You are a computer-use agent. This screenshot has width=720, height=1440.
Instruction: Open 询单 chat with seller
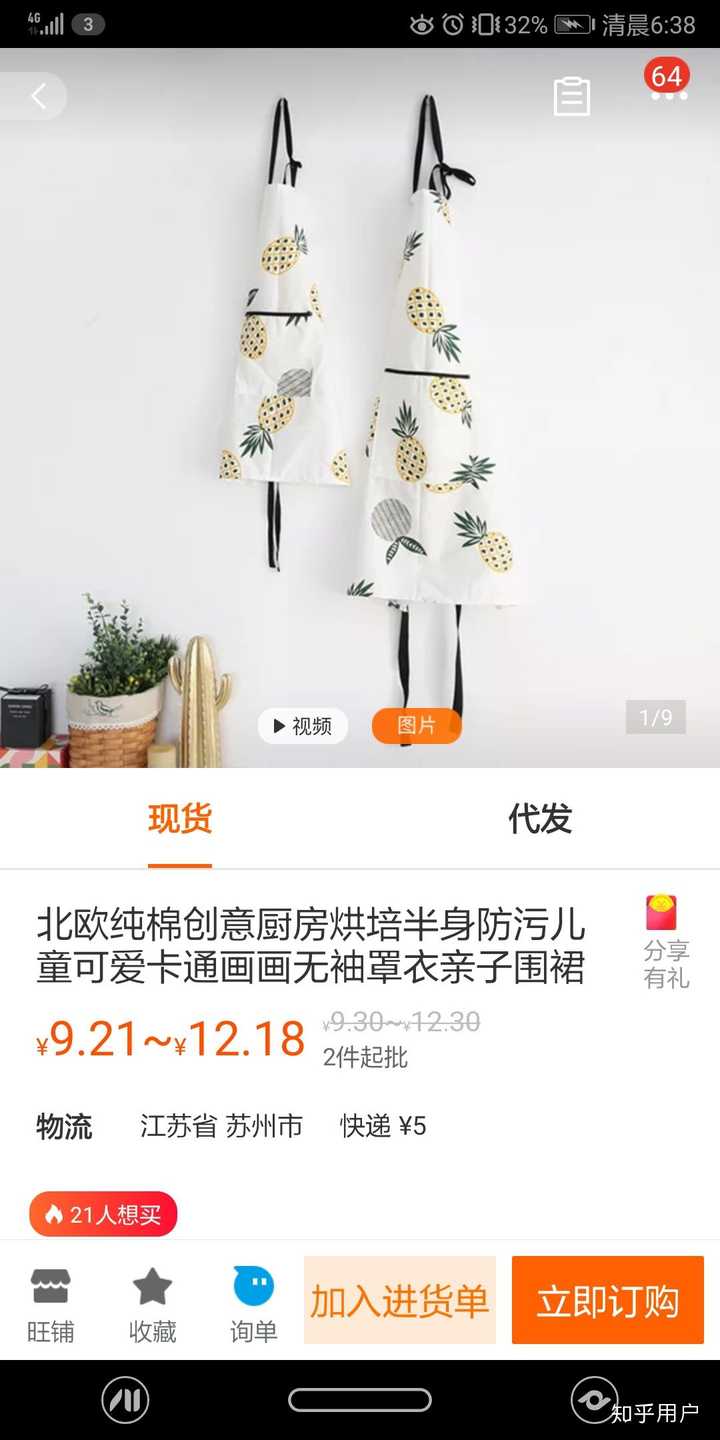coord(253,1303)
